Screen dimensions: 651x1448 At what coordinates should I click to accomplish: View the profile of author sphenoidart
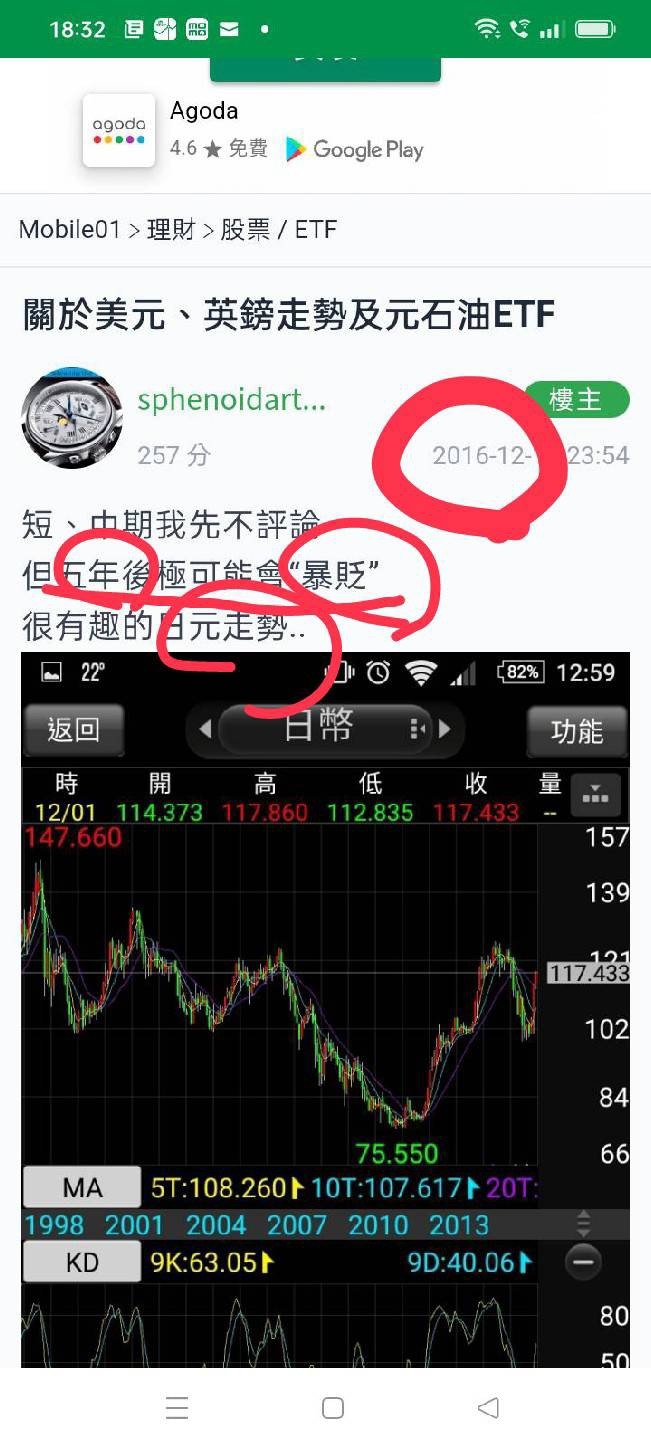pos(231,401)
